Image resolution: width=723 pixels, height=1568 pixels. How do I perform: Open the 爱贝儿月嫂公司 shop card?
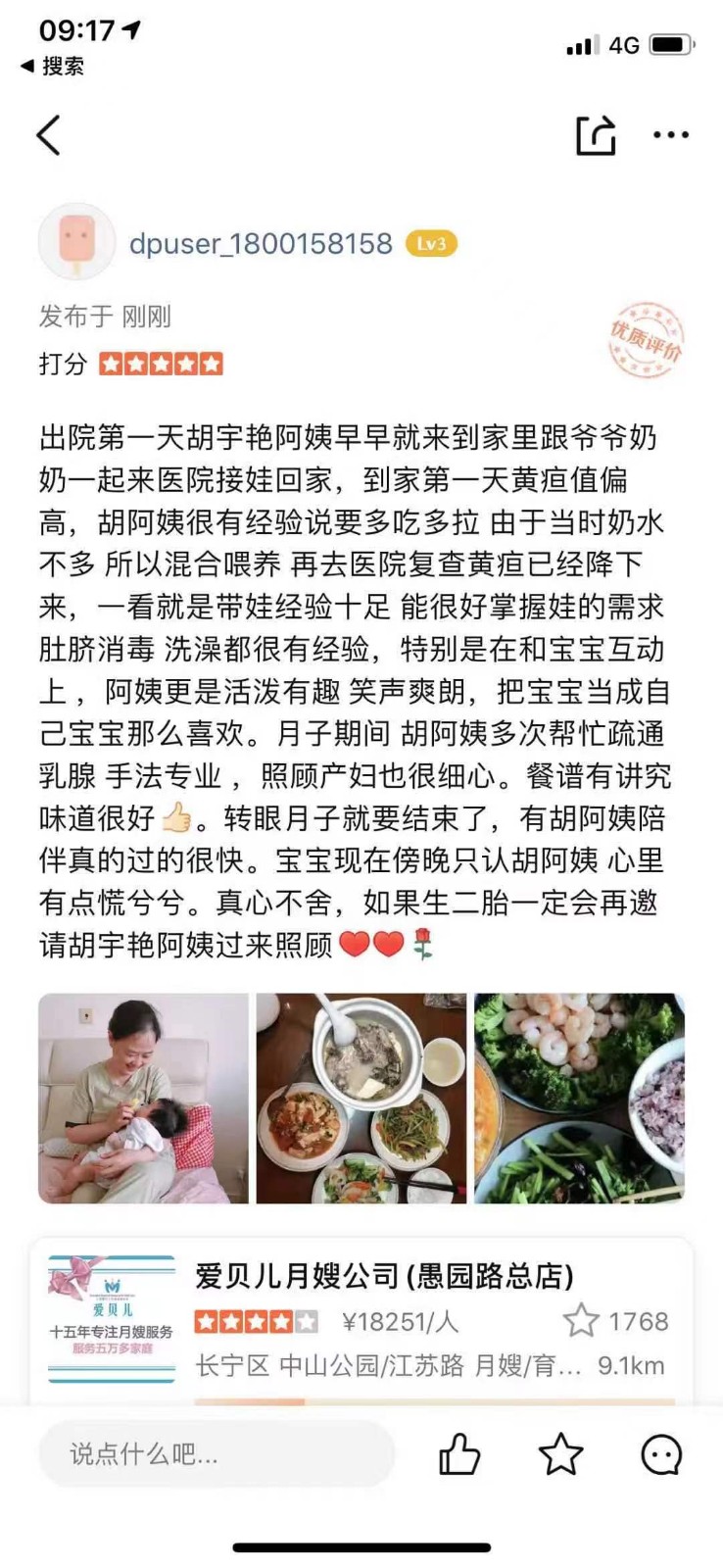[384, 1276]
